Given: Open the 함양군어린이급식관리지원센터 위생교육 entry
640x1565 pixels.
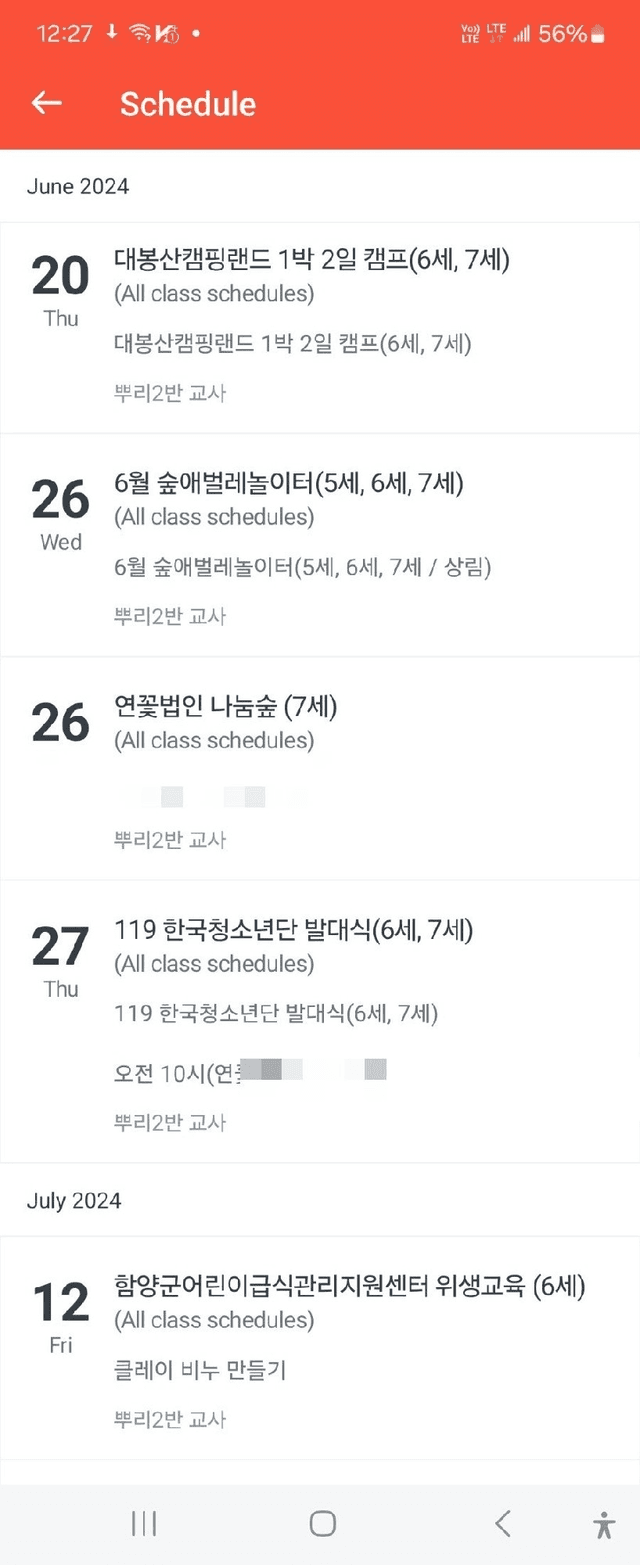Looking at the screenshot, I should coord(350,1287).
